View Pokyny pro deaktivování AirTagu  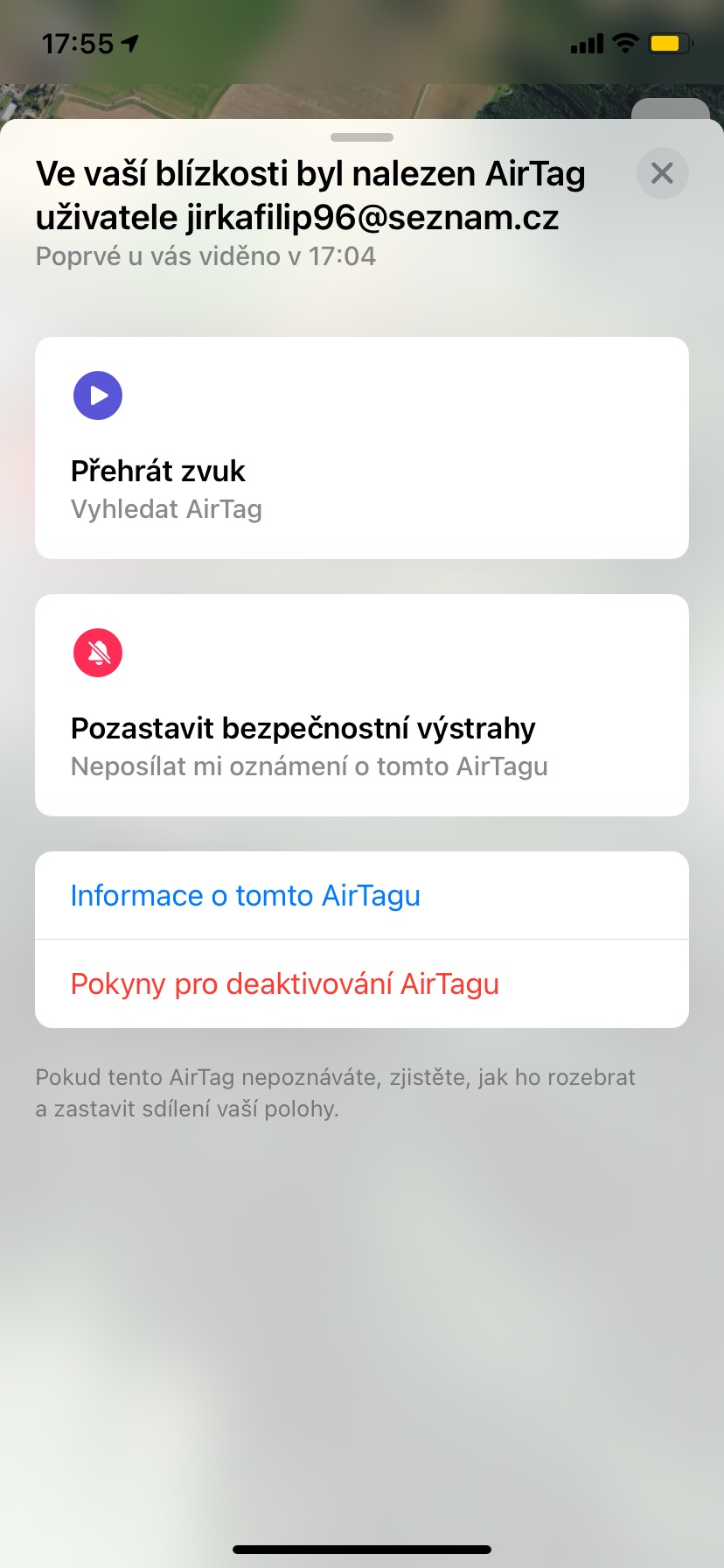pyautogui.click(x=361, y=983)
